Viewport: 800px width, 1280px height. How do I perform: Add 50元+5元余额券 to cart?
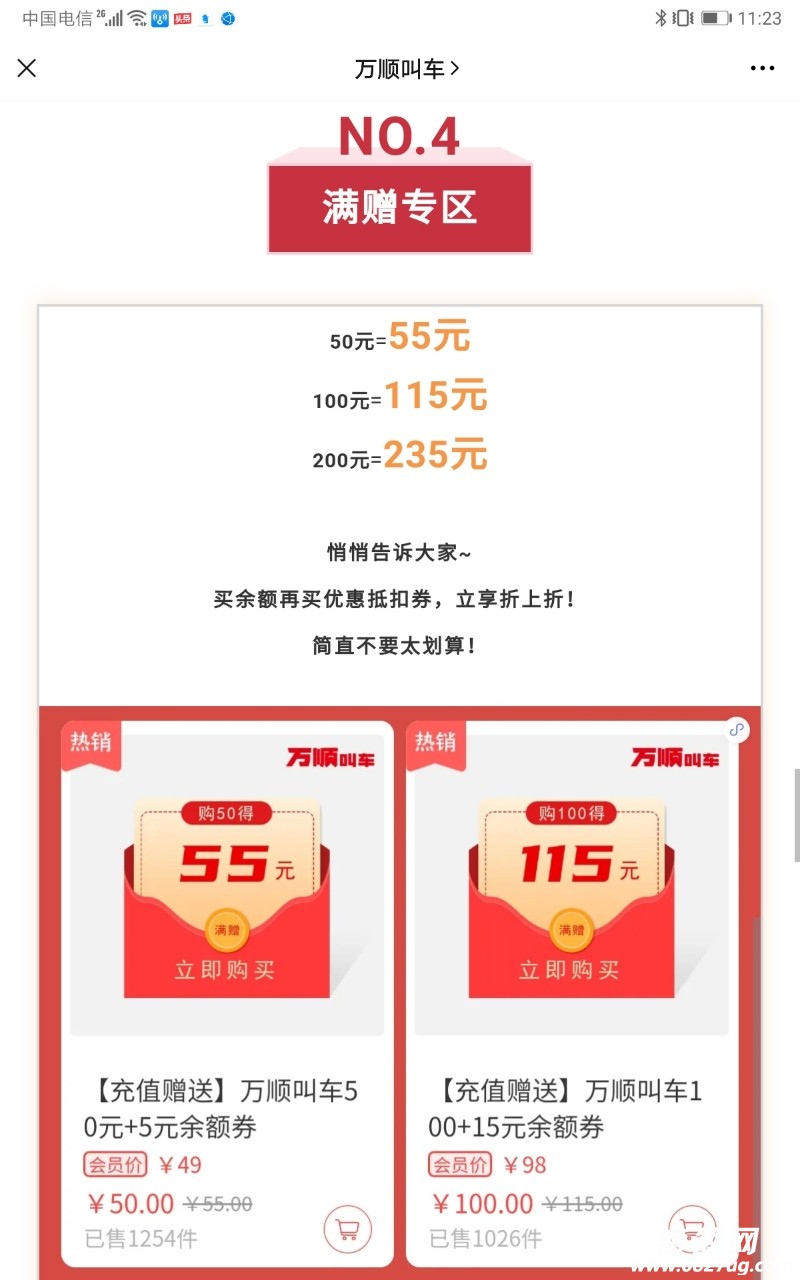click(x=347, y=1229)
